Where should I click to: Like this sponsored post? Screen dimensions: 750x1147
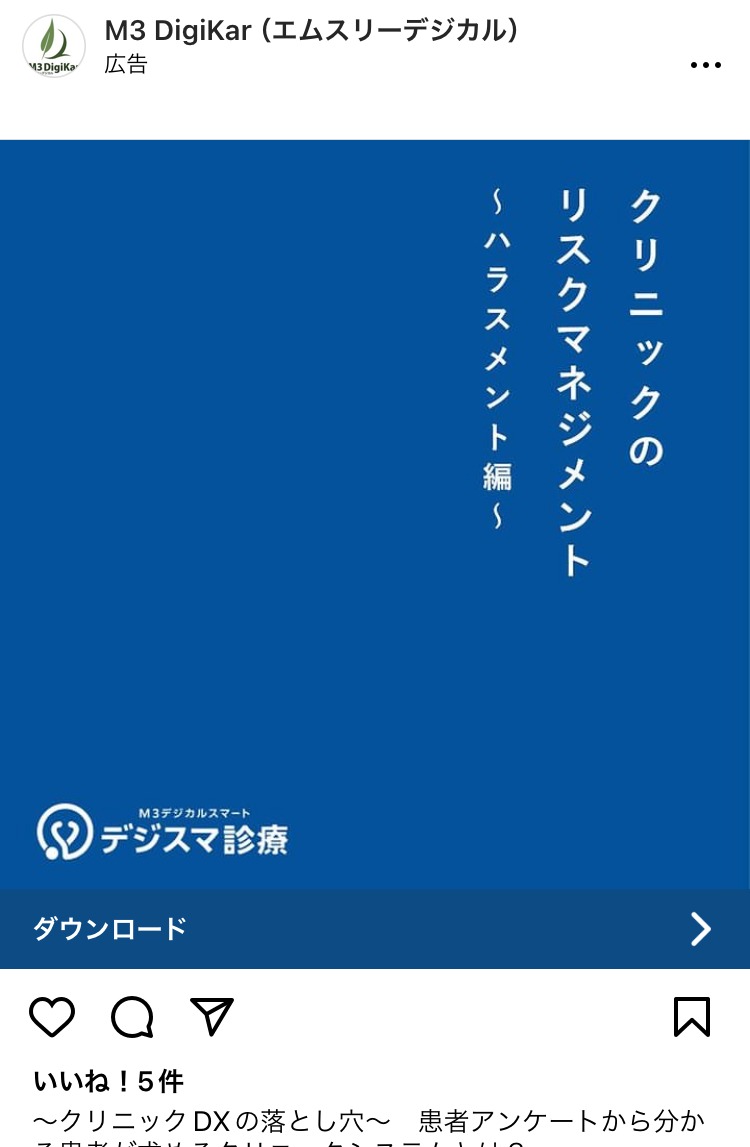pos(52,1017)
